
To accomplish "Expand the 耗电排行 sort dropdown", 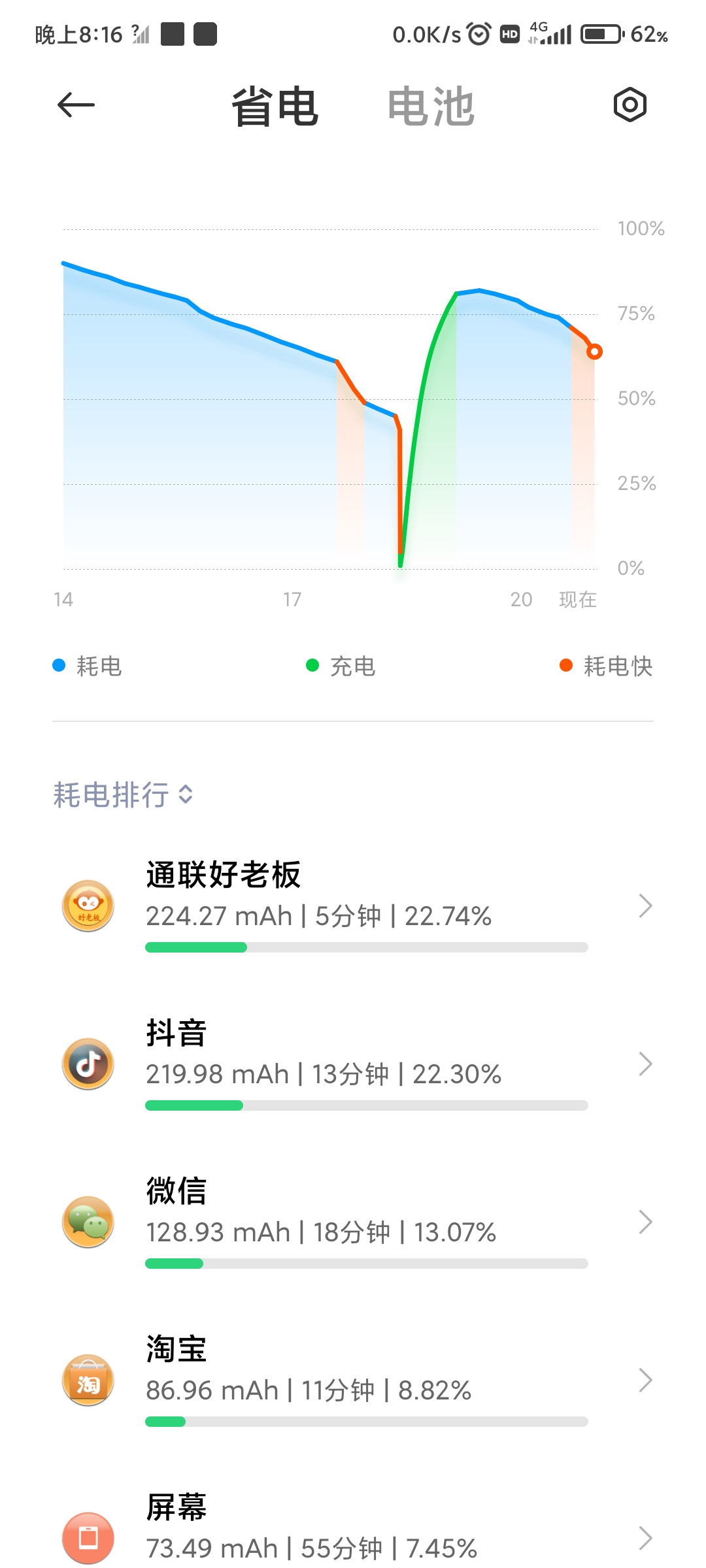I will pos(123,794).
